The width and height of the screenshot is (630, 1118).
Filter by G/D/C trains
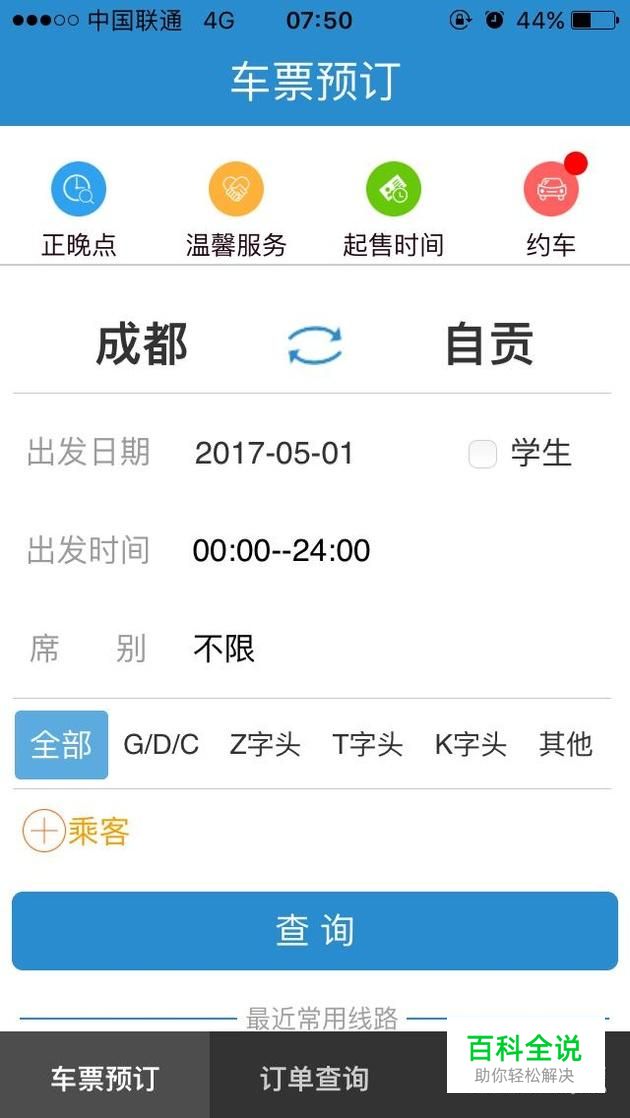(x=161, y=745)
